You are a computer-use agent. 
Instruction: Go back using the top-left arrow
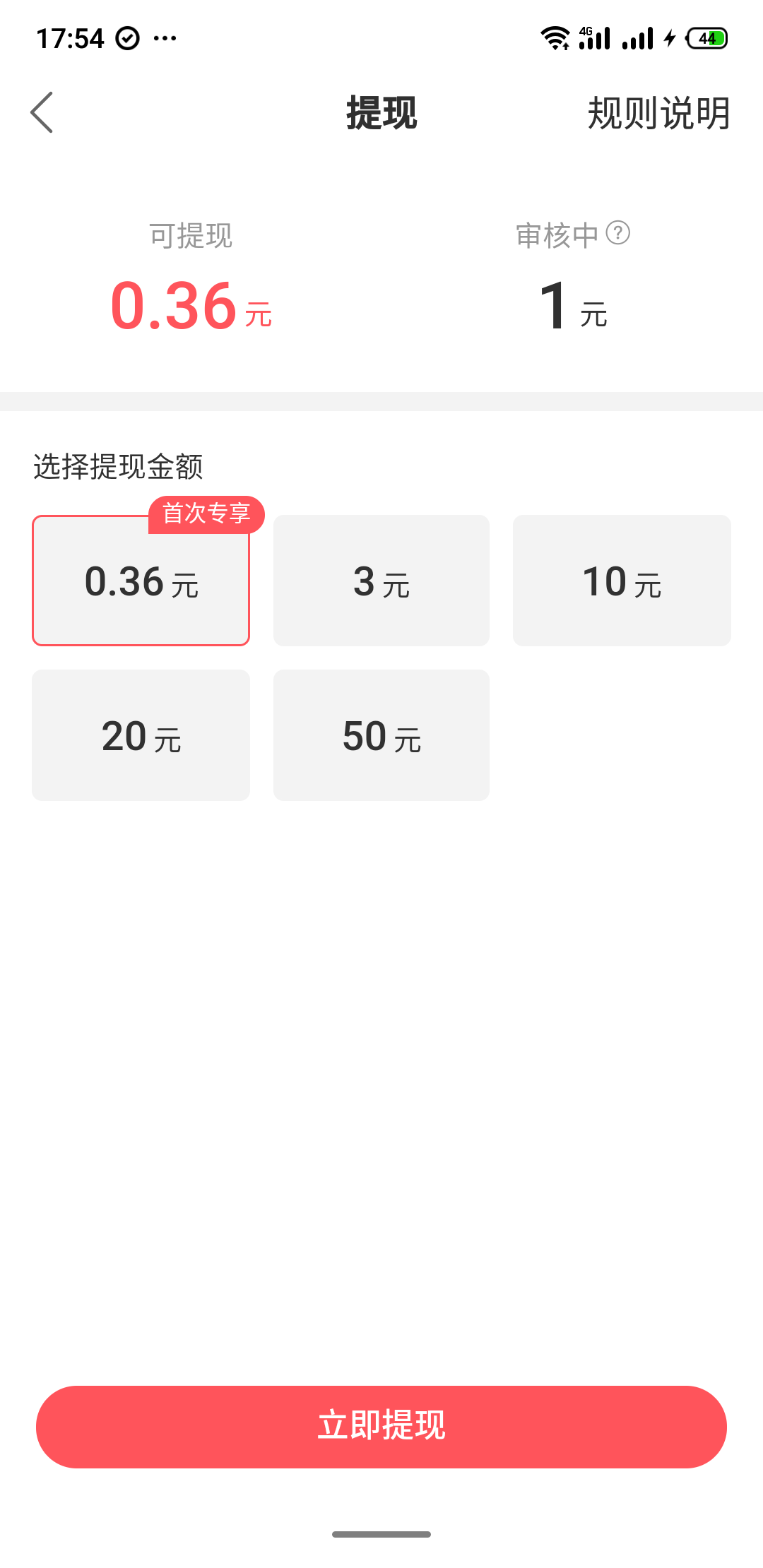(x=42, y=112)
